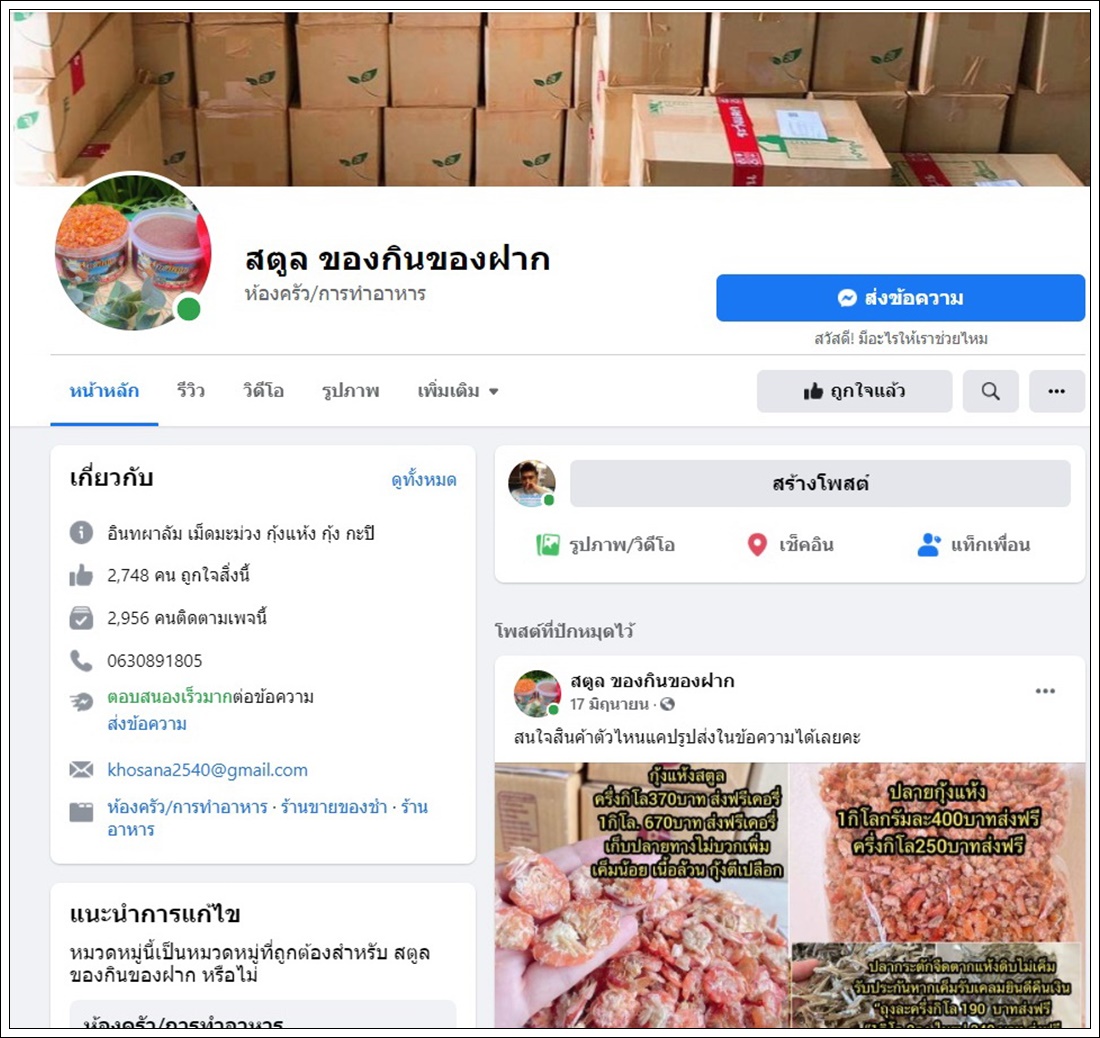
Task: Switch to the รีวิว tab
Action: pyautogui.click(x=190, y=391)
